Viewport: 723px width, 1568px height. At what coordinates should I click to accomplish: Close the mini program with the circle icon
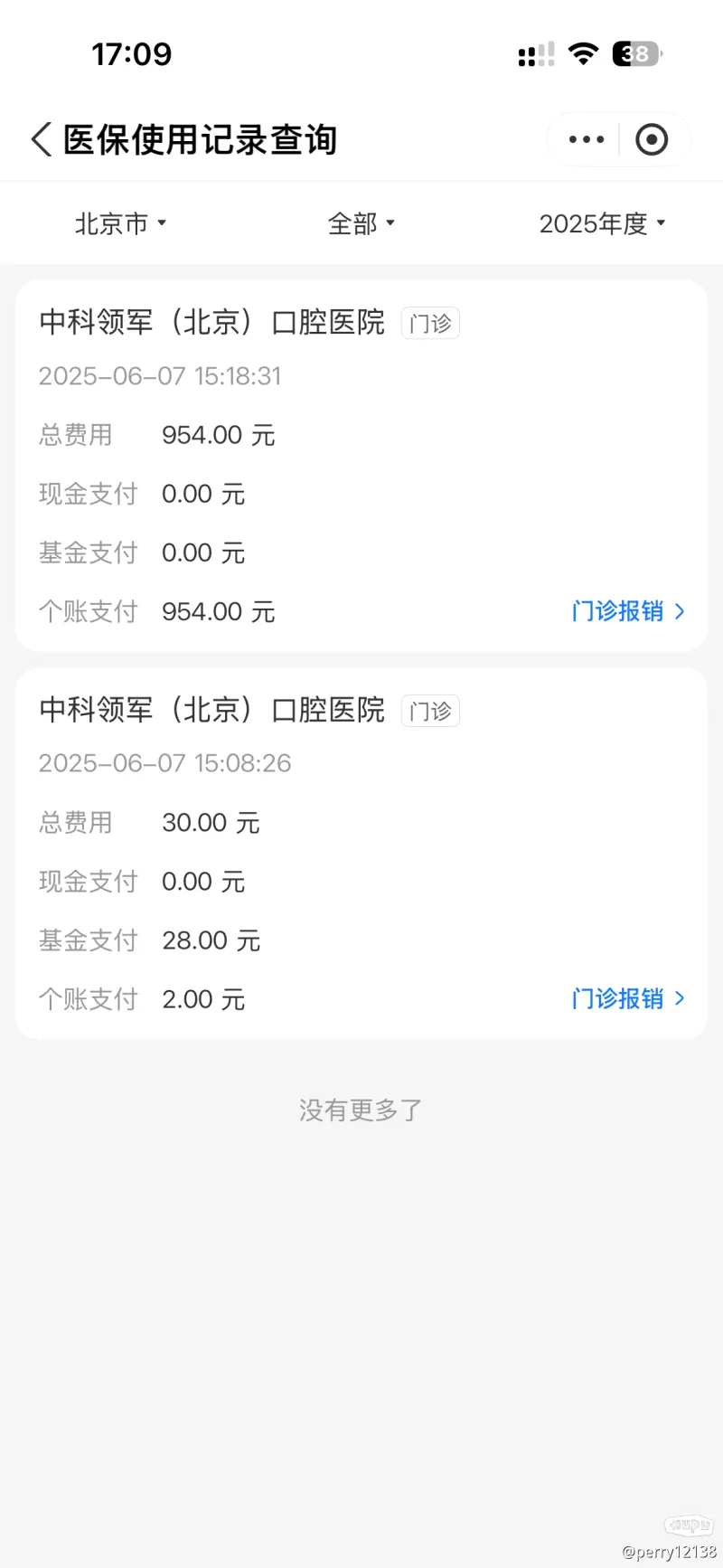[652, 139]
